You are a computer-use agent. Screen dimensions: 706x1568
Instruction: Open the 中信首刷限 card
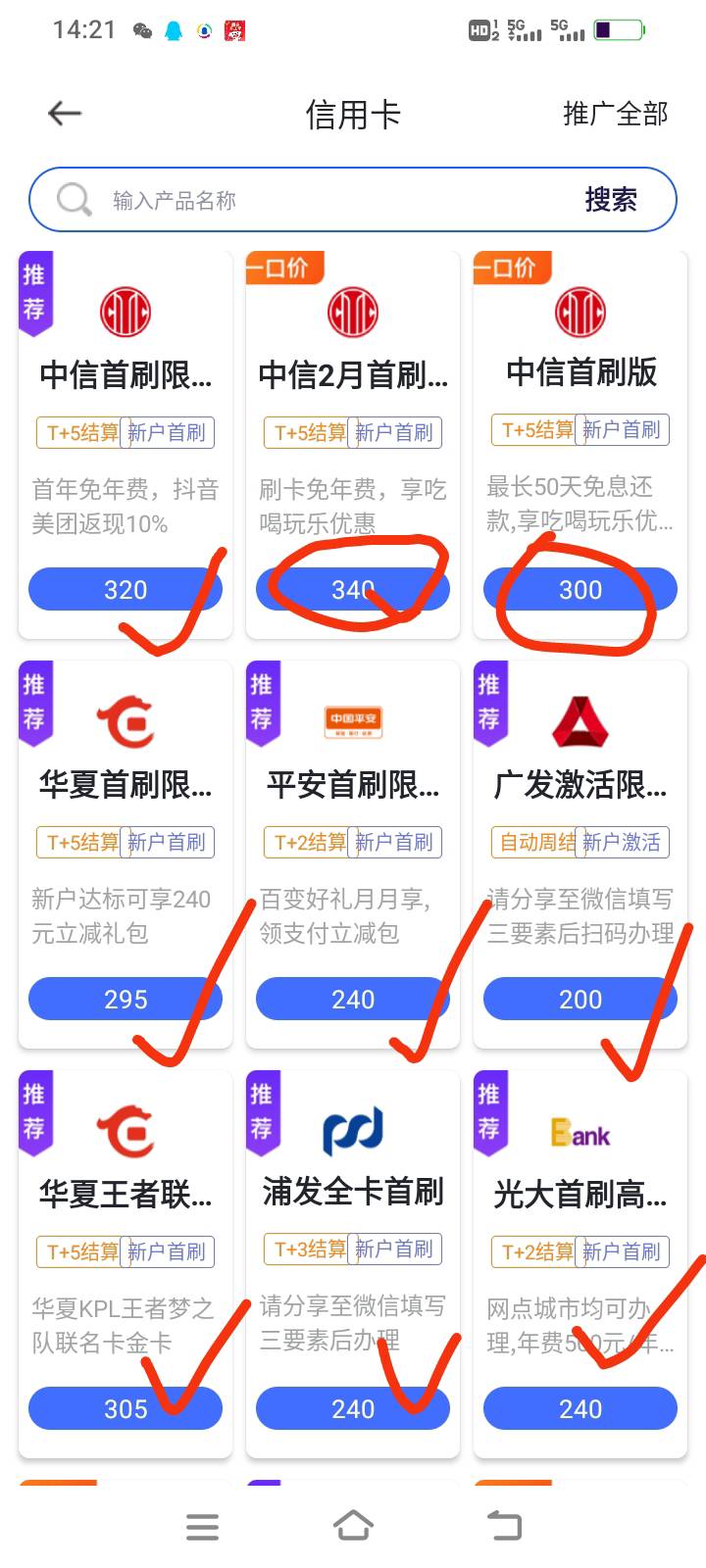coord(126,445)
